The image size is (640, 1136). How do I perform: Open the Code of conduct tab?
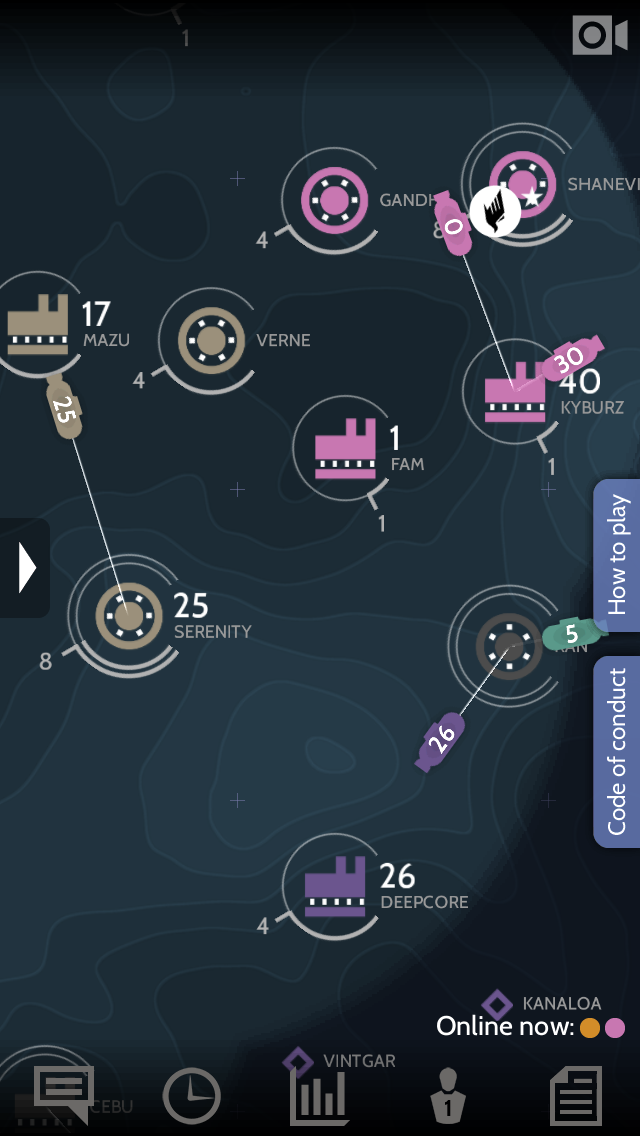pos(616,751)
